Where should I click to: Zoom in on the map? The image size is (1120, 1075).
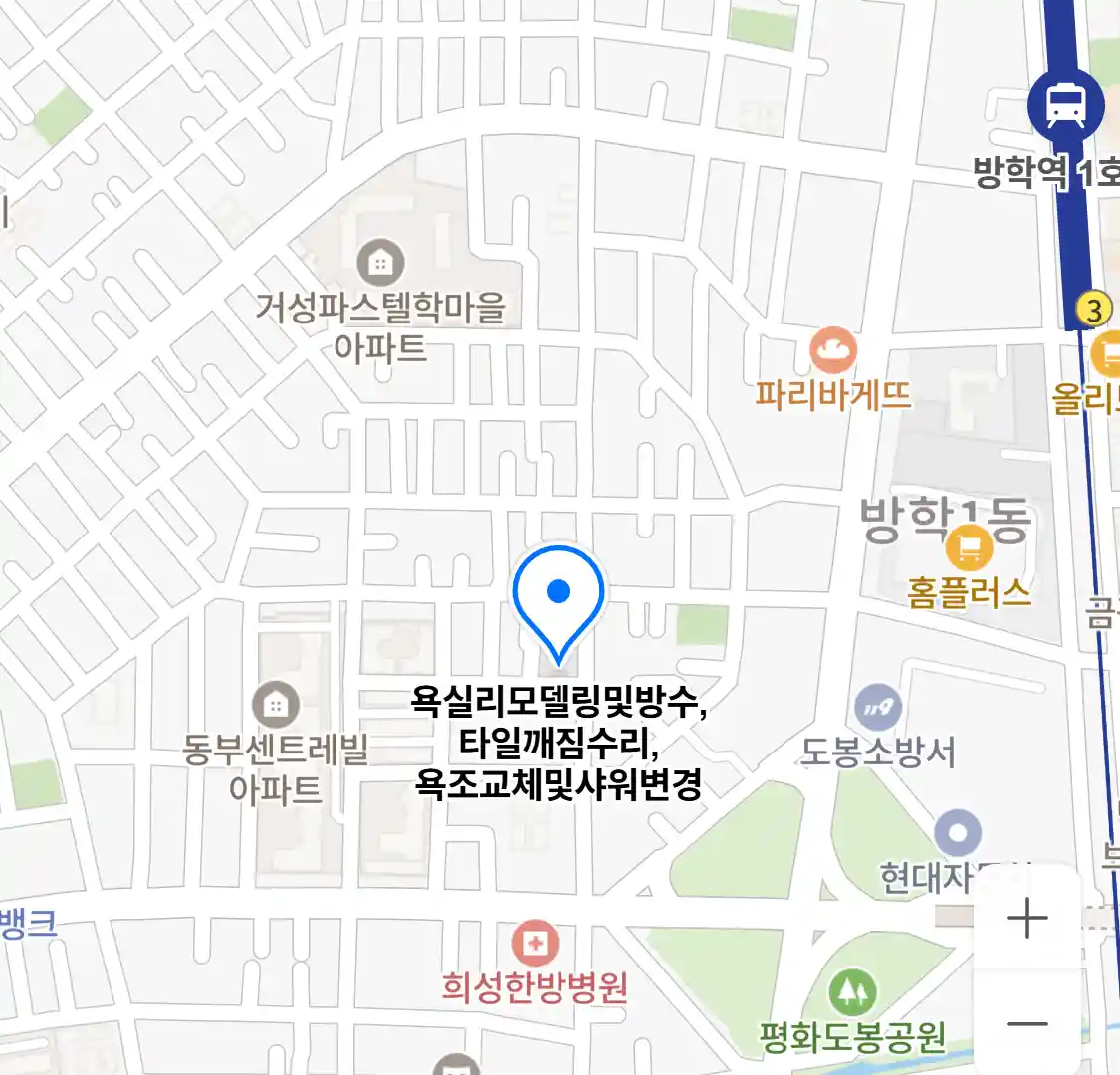pos(1026,918)
